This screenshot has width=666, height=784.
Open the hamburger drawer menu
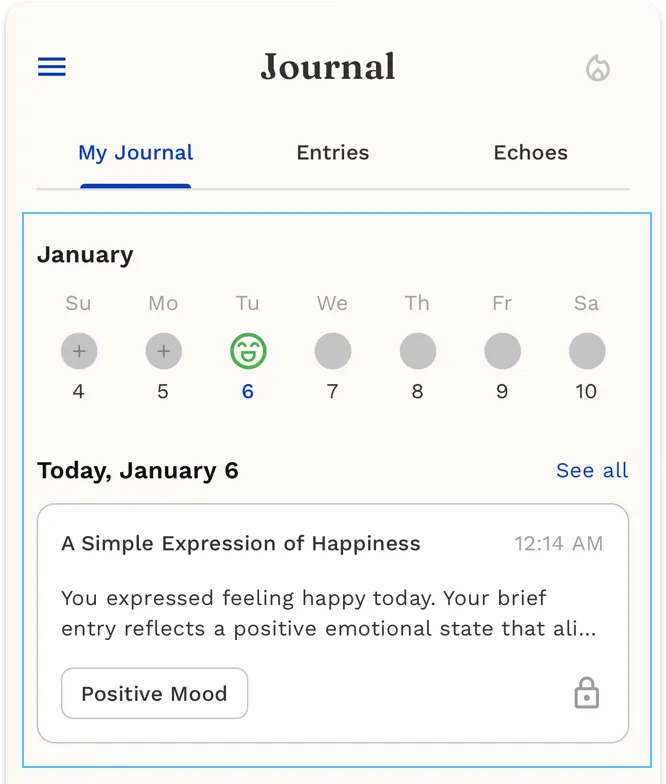(52, 67)
